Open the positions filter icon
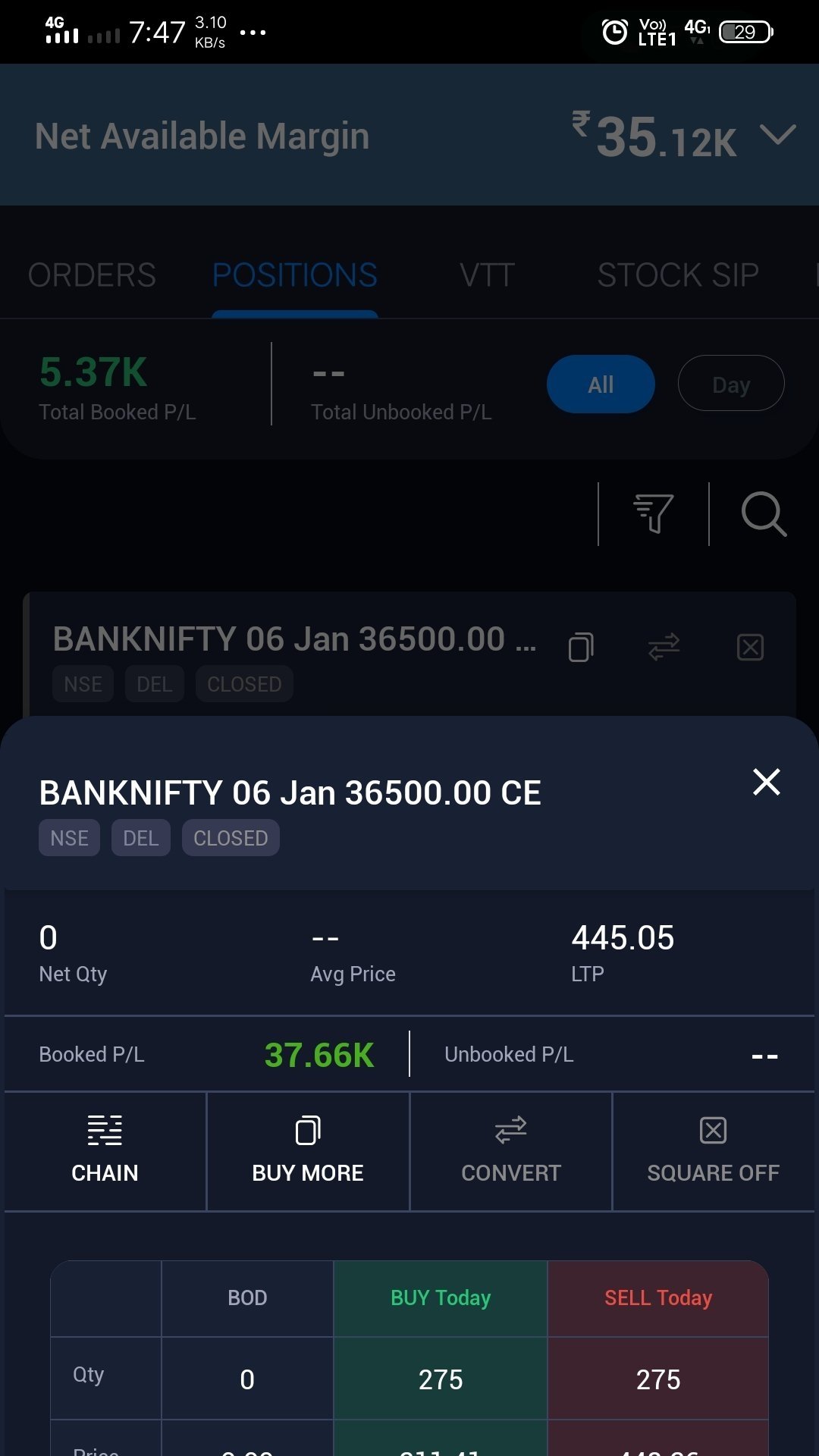The height and width of the screenshot is (1456, 819). (x=653, y=513)
